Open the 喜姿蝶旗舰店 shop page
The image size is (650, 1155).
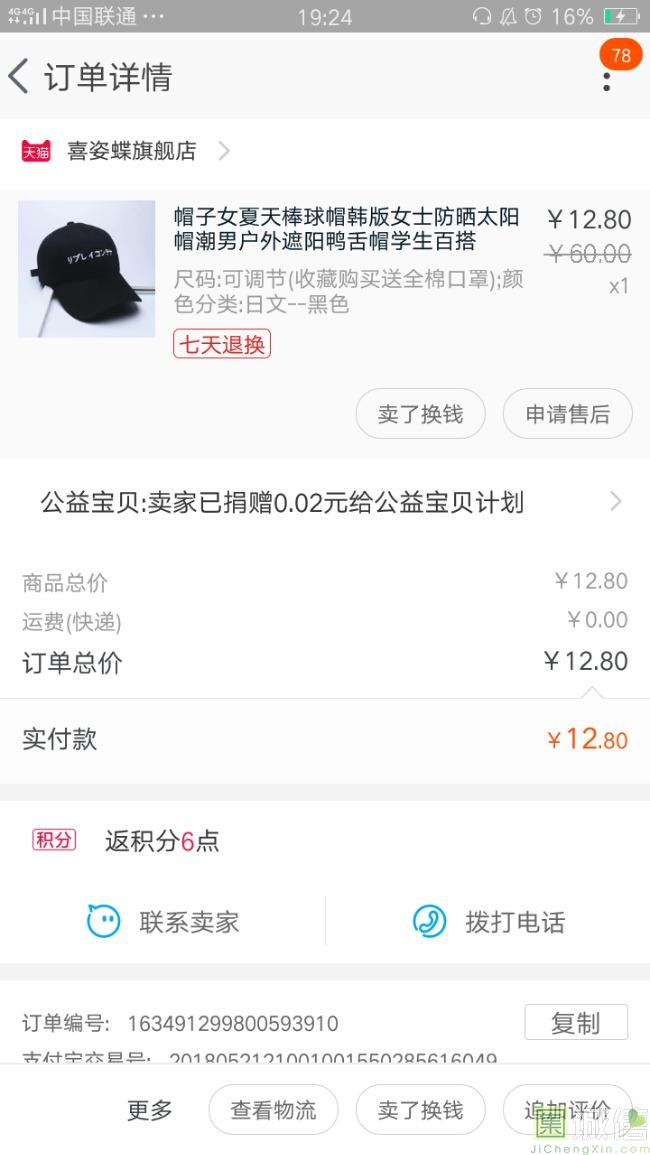click(130, 151)
